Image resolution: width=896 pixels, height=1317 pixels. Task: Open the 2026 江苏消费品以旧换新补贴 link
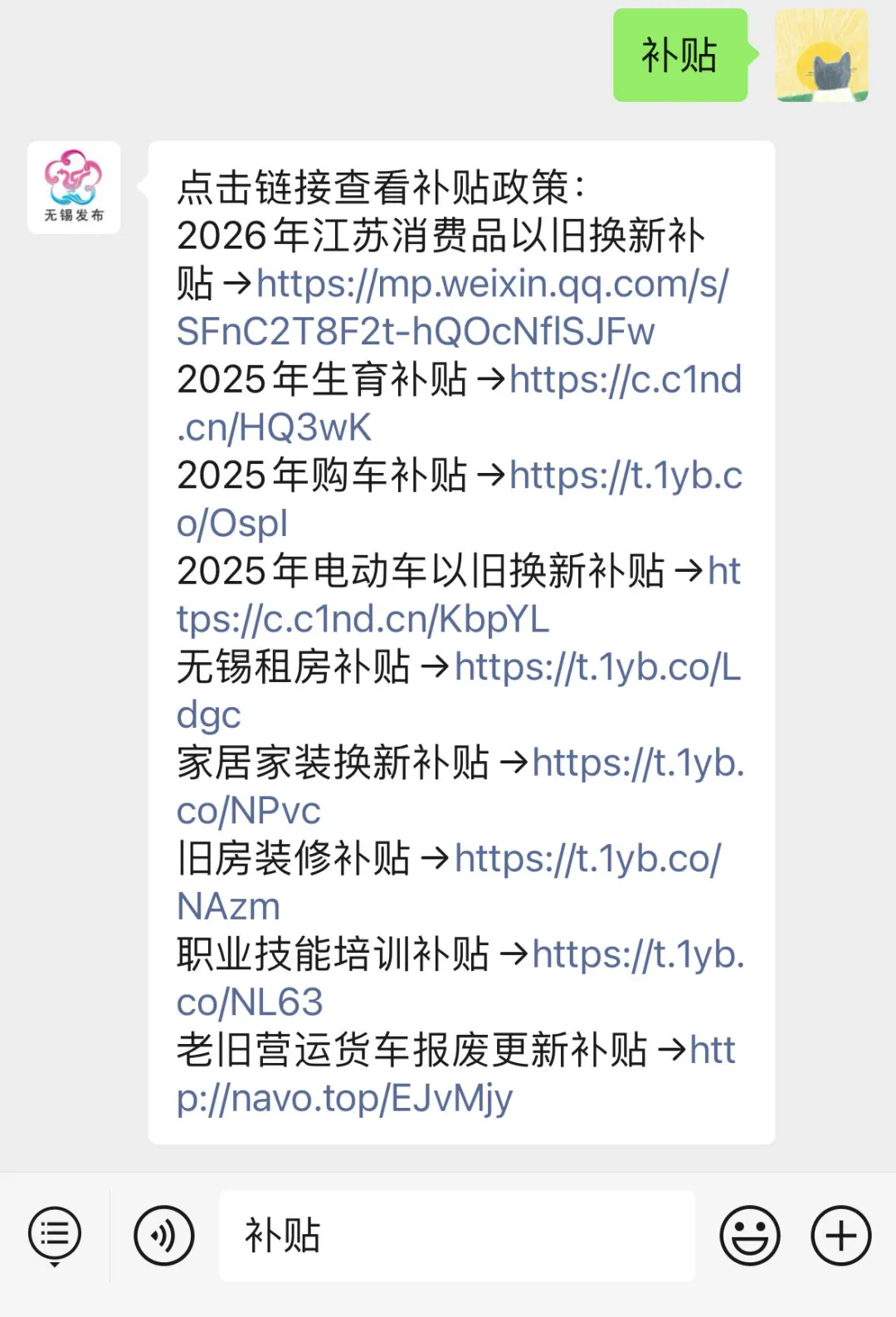pos(491,285)
